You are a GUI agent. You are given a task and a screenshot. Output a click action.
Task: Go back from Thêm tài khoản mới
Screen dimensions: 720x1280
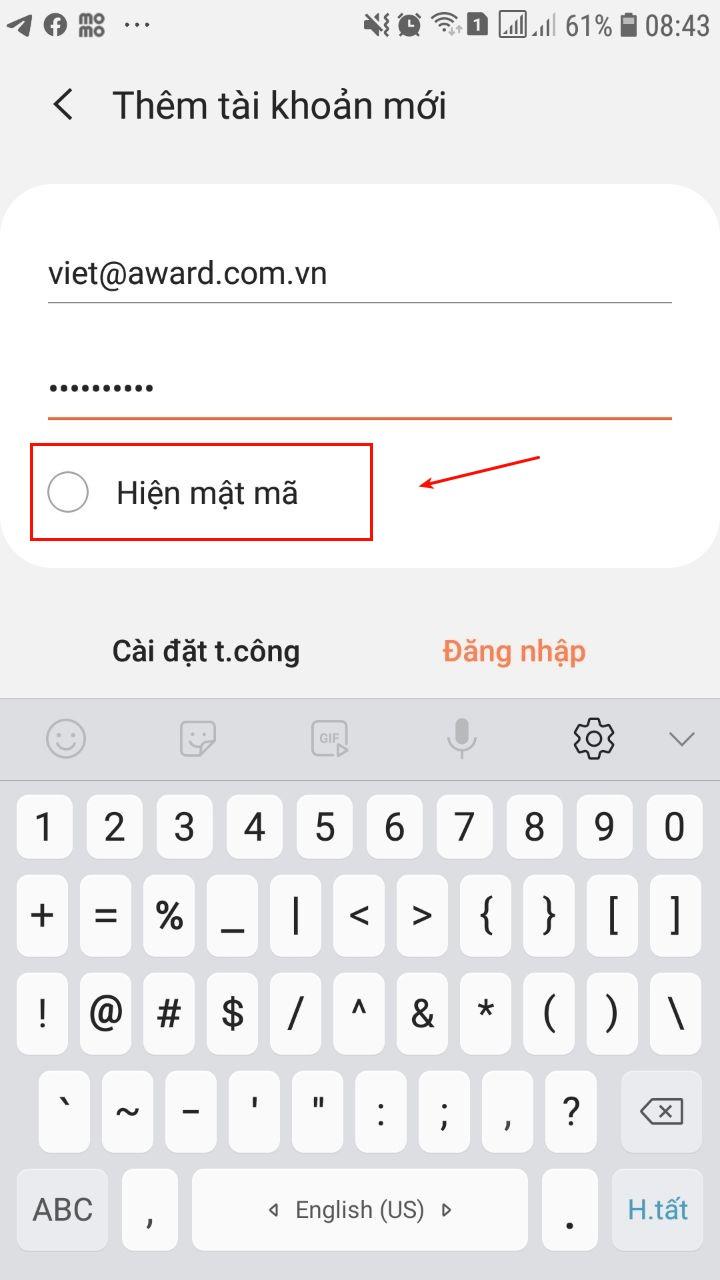click(64, 105)
